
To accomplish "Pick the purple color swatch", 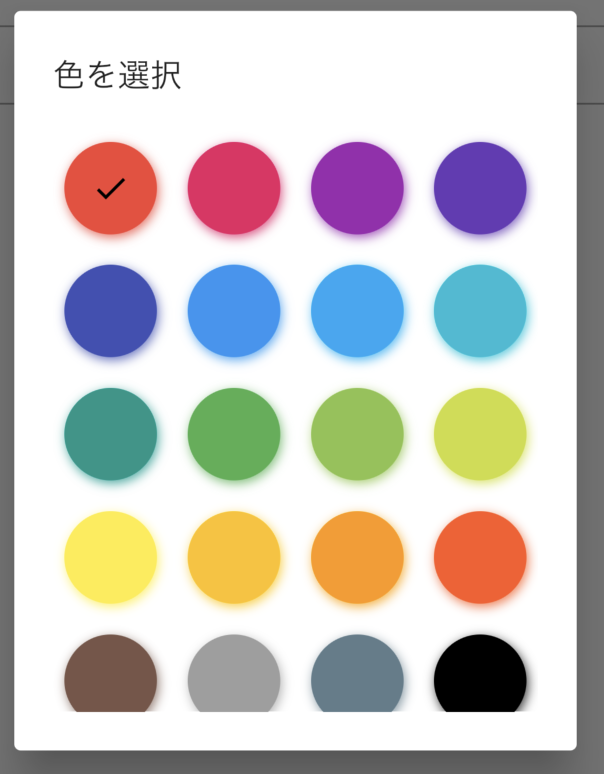I will (357, 188).
